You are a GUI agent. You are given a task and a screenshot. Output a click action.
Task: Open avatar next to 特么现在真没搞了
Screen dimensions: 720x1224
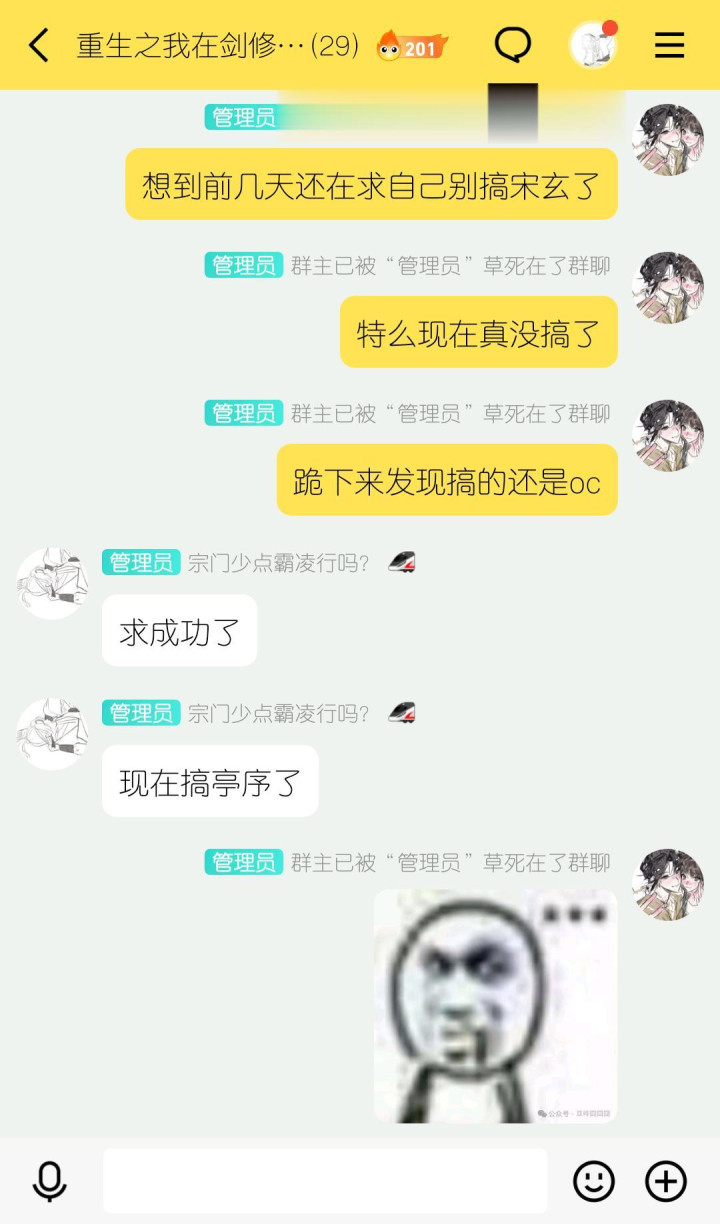(668, 288)
